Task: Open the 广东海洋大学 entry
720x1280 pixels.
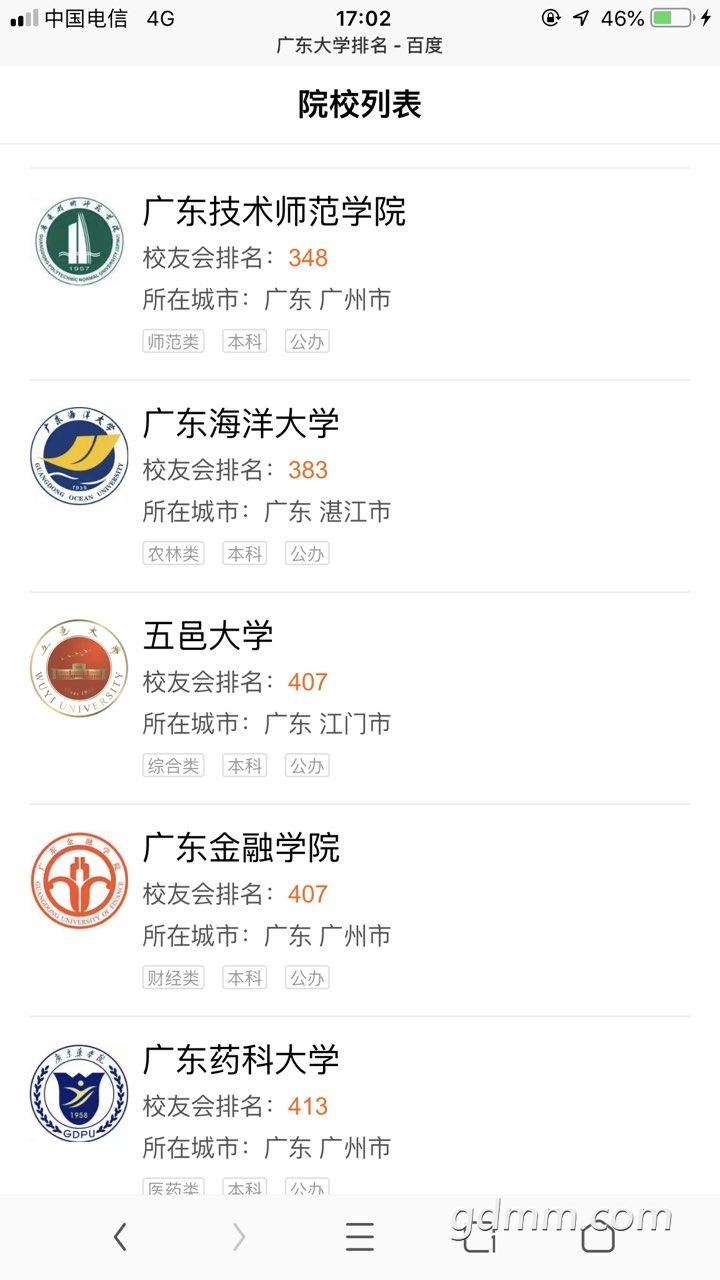Action: [360, 486]
